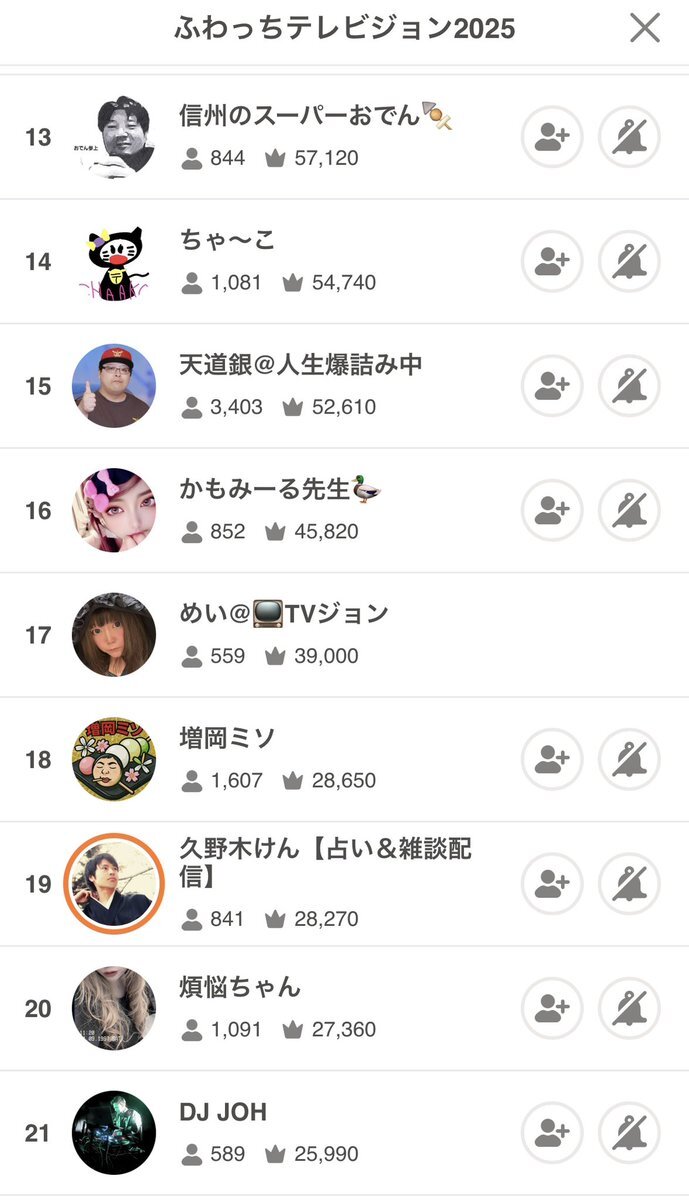Toggle notification bell for 煩悩ちゃん

click(629, 1009)
